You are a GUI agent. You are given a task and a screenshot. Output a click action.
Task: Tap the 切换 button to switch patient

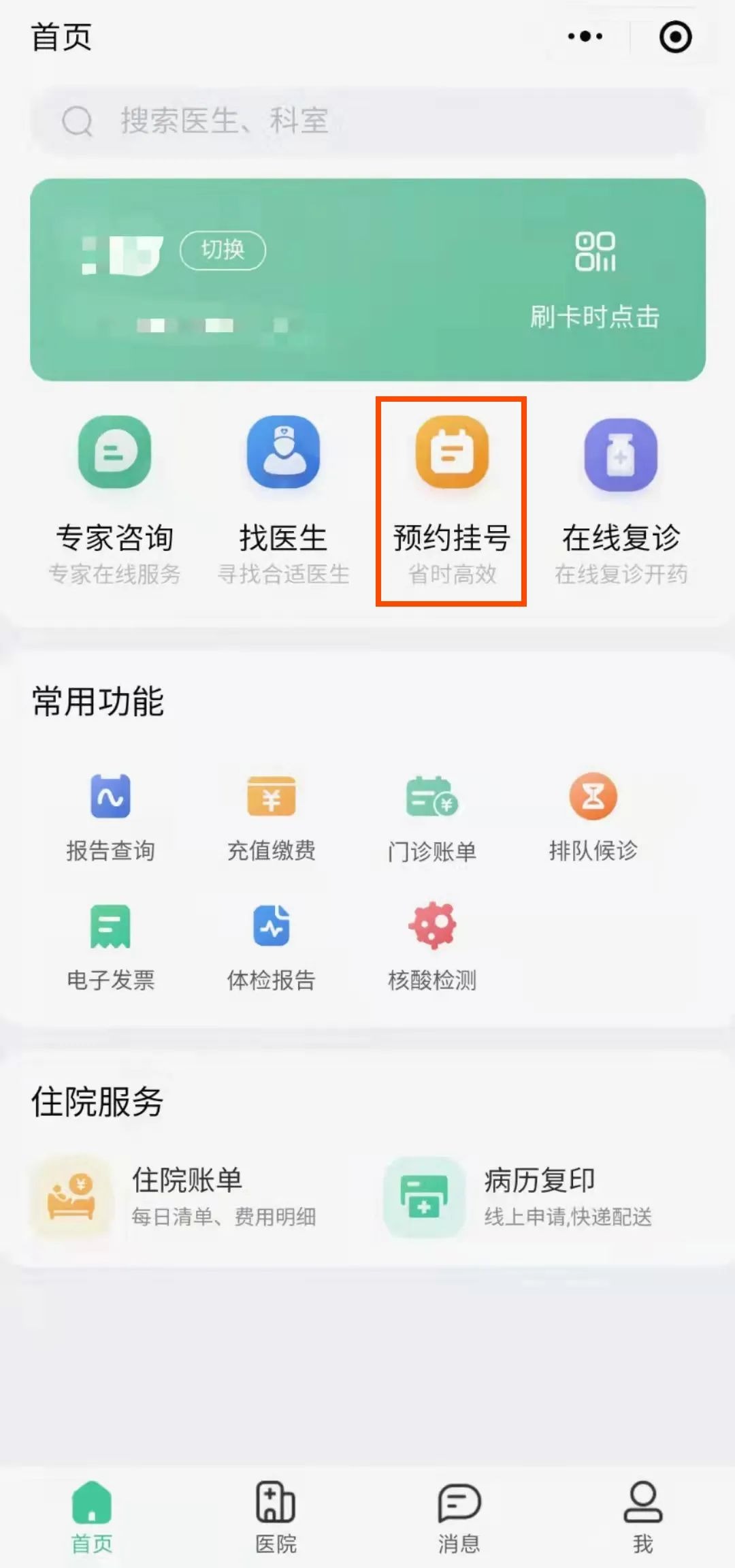223,250
